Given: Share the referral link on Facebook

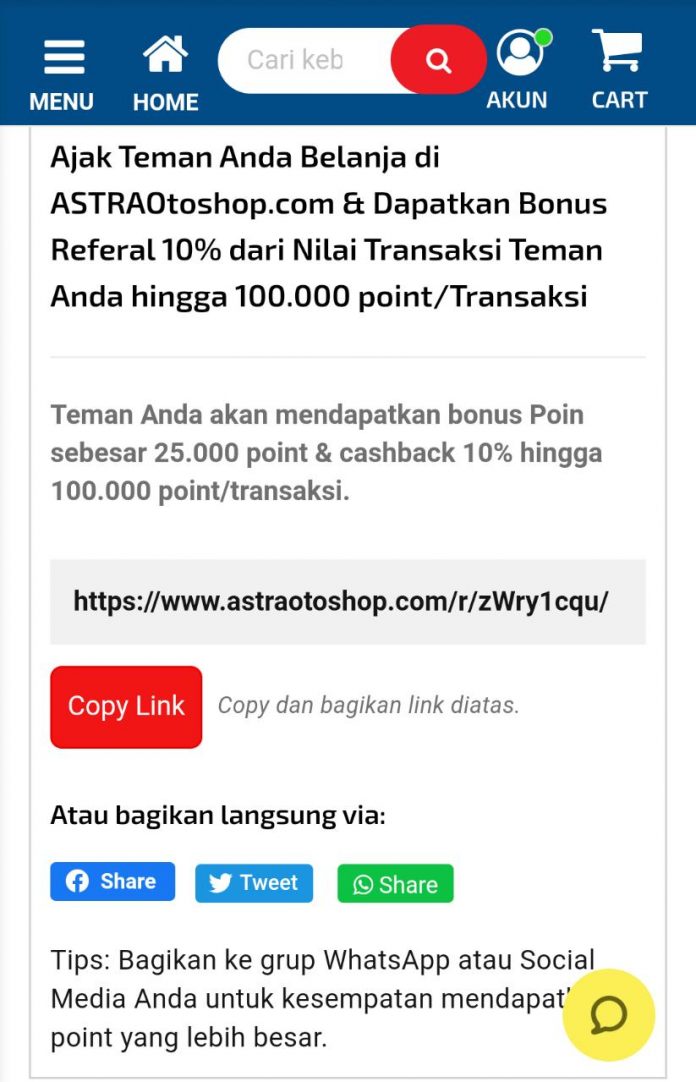Looking at the screenshot, I should coord(112,881).
